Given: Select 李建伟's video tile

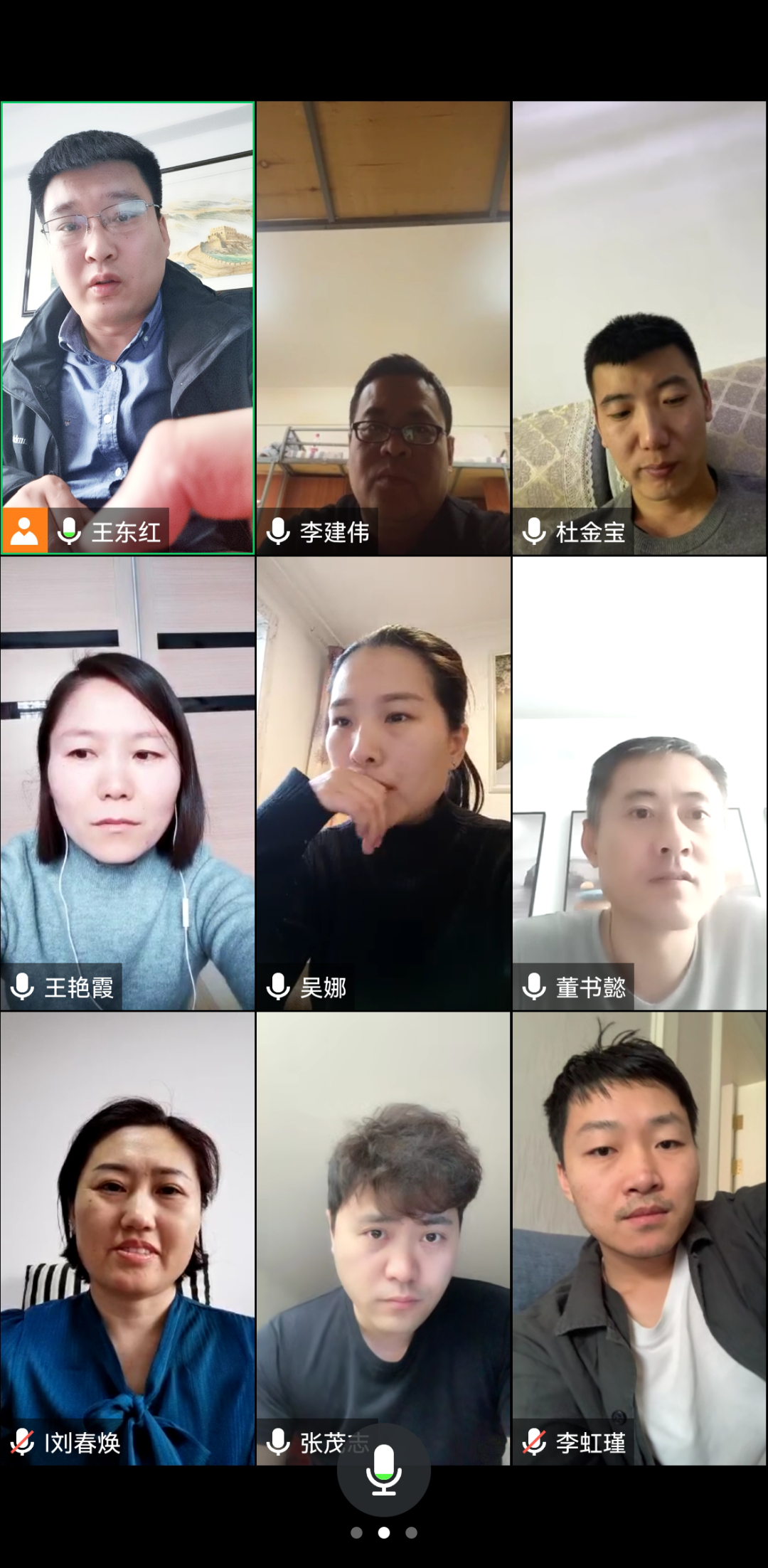Looking at the screenshot, I should click(x=383, y=327).
